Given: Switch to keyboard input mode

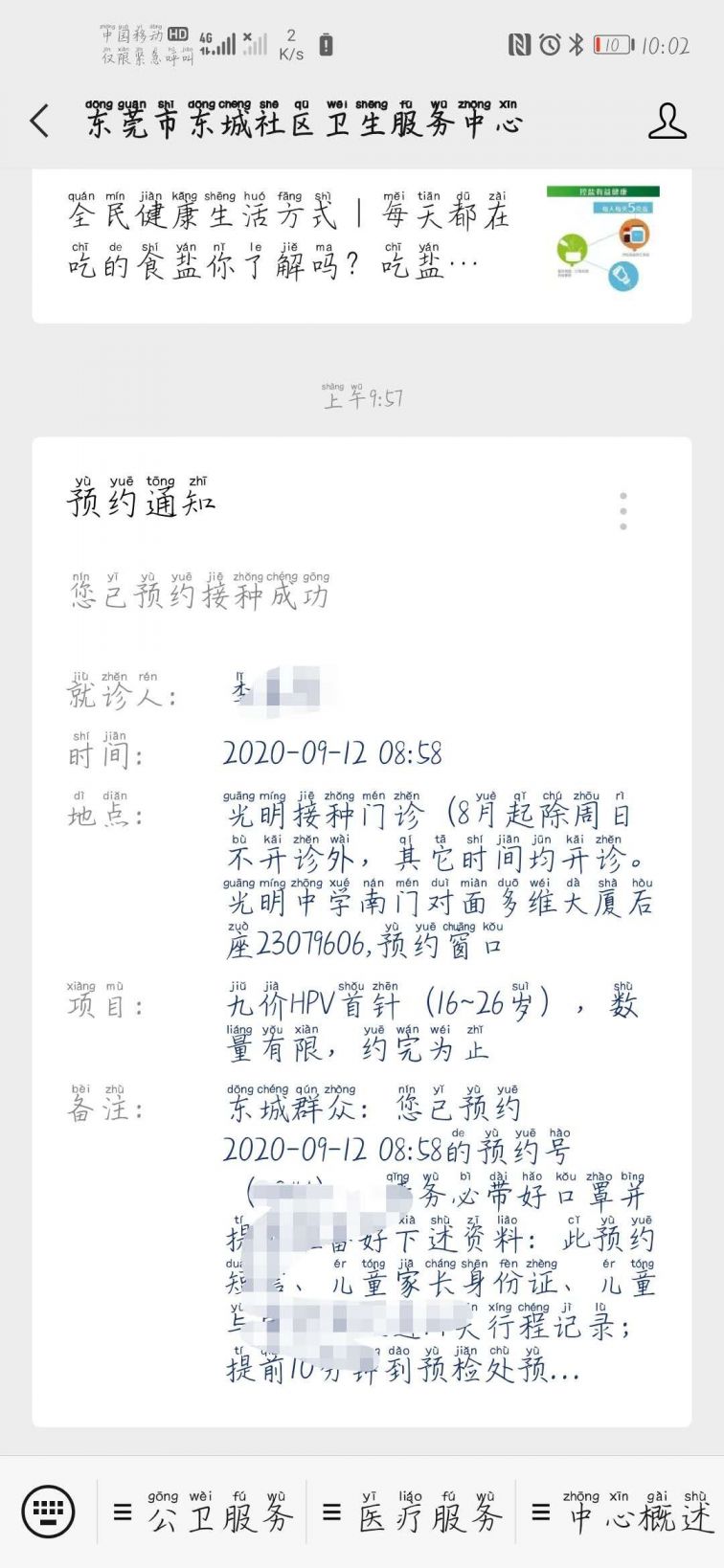Looking at the screenshot, I should coord(48,1512).
